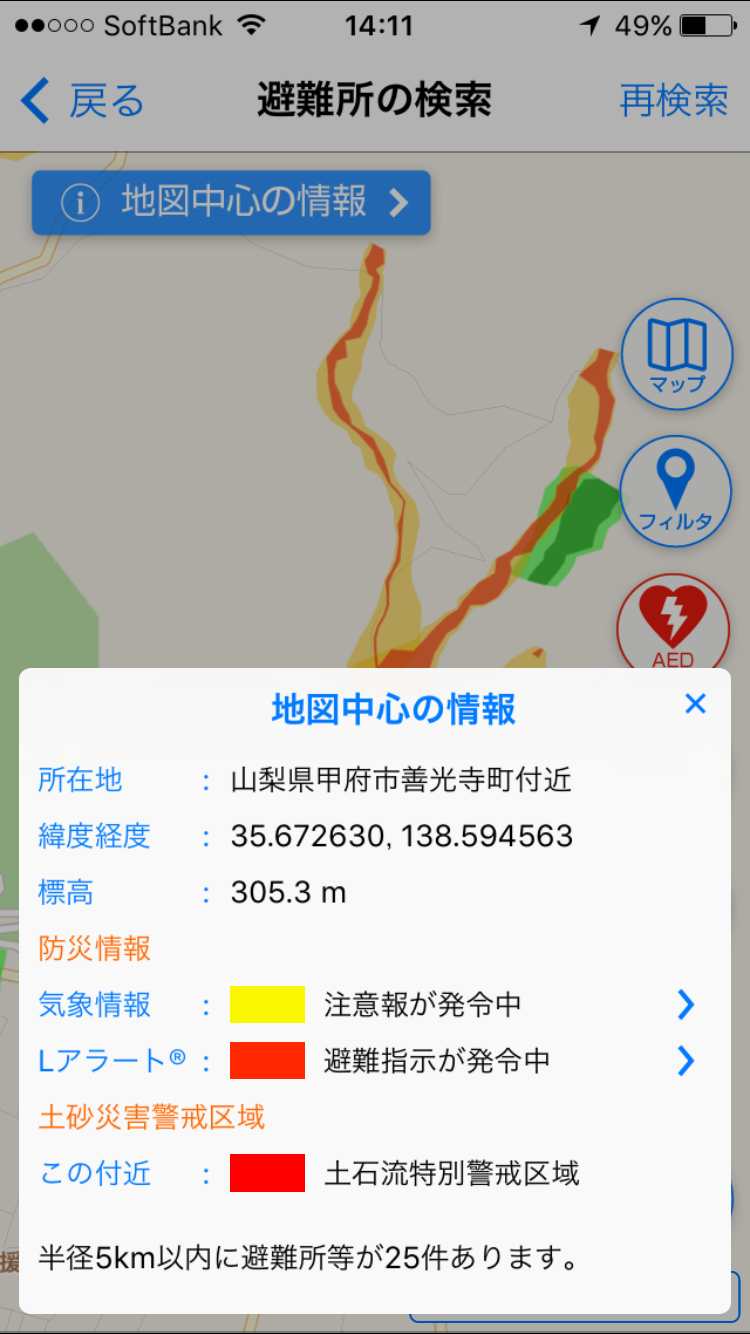Go back with the 戻る button
This screenshot has width=750, height=1334.
click(x=82, y=102)
